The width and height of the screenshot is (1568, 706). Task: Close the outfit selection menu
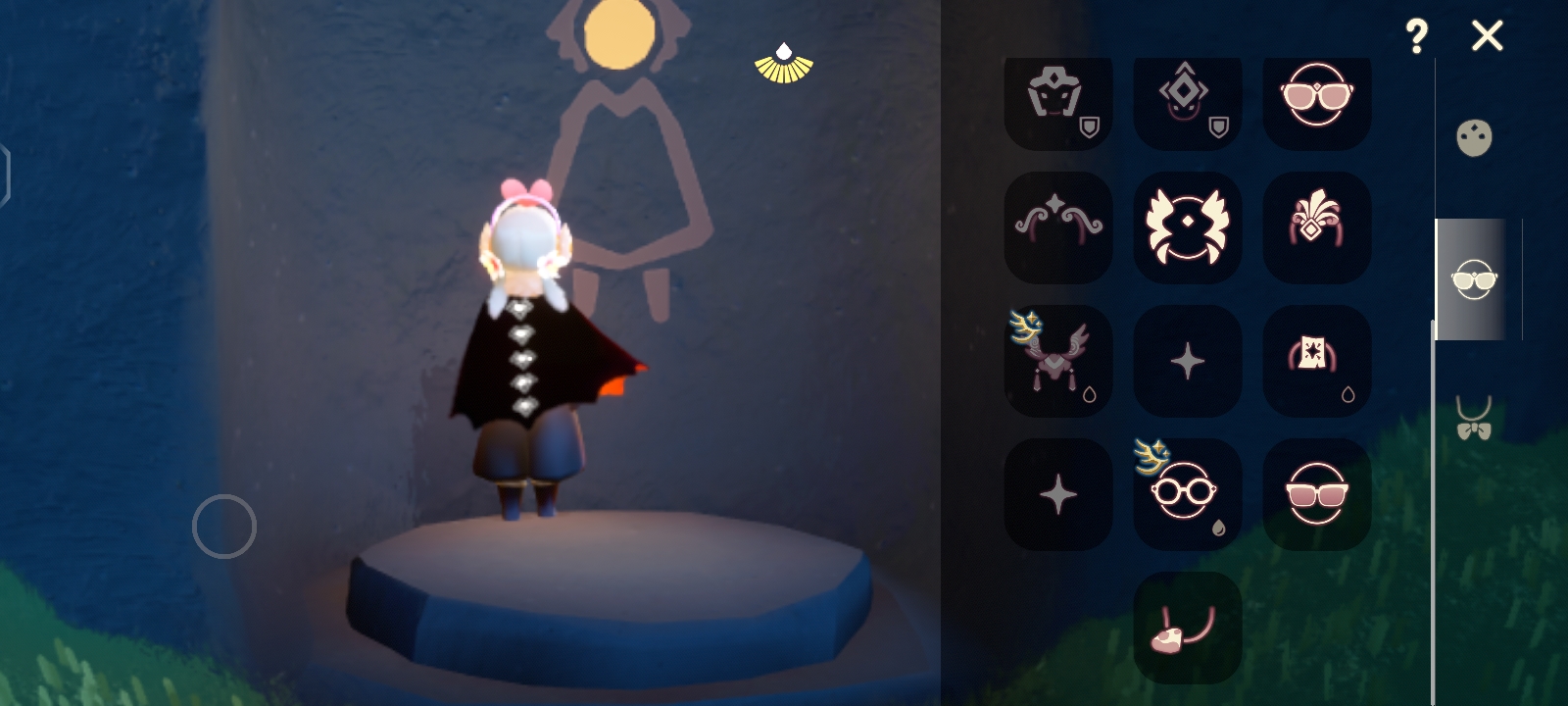click(x=1487, y=37)
